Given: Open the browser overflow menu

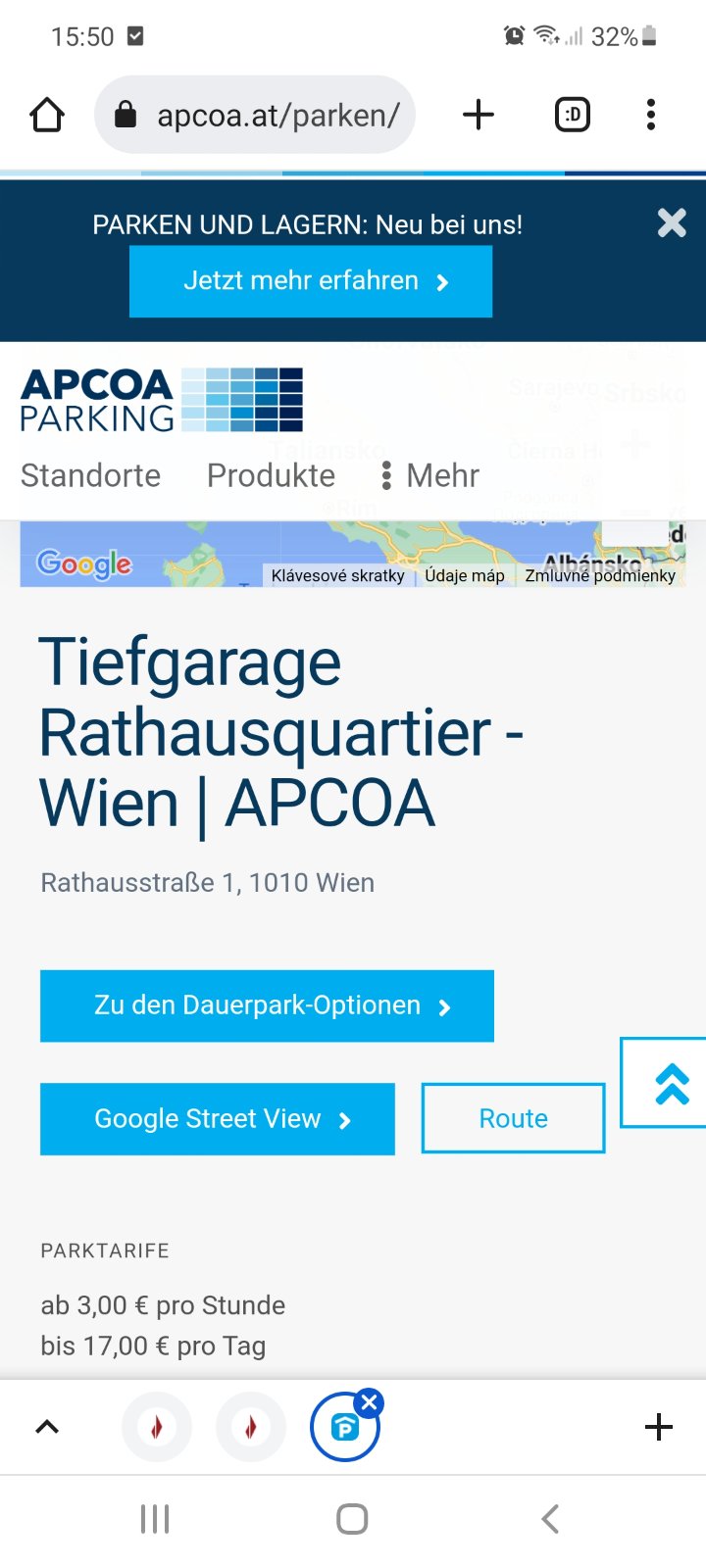Looking at the screenshot, I should point(651,115).
